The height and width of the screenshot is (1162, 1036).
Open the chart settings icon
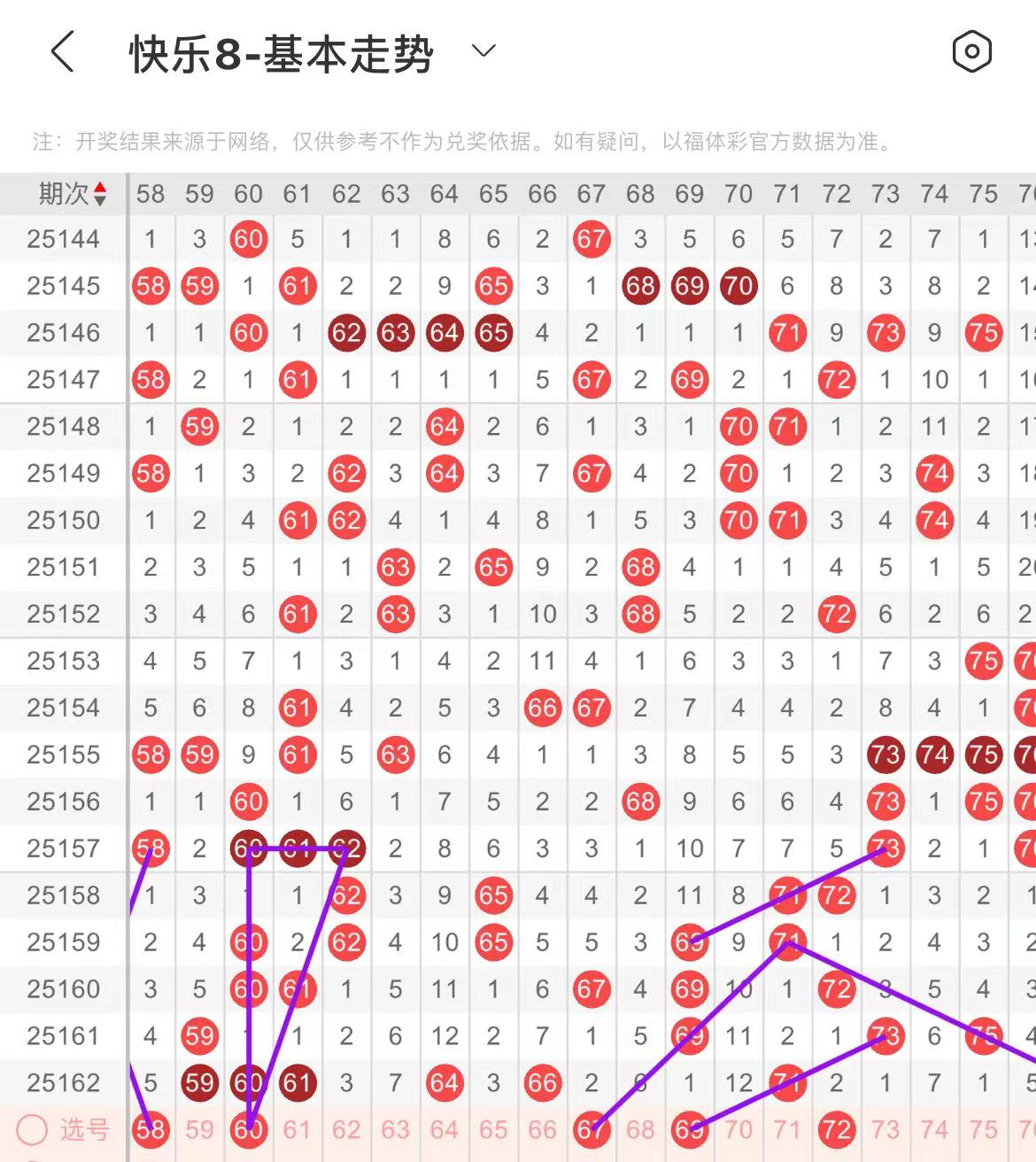pyautogui.click(x=971, y=51)
